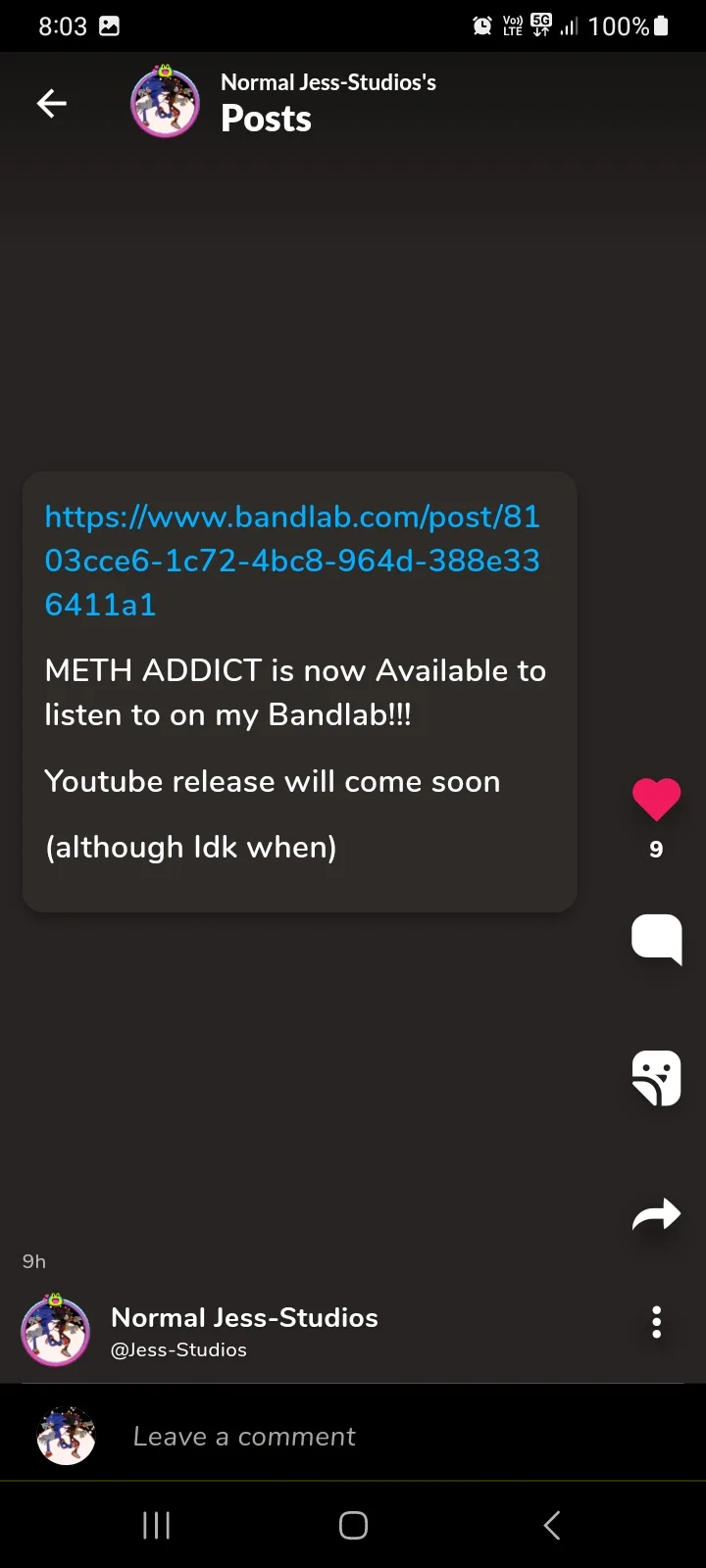The width and height of the screenshot is (706, 1568).
Task: Open the bandlab.com post link
Action: point(292,561)
